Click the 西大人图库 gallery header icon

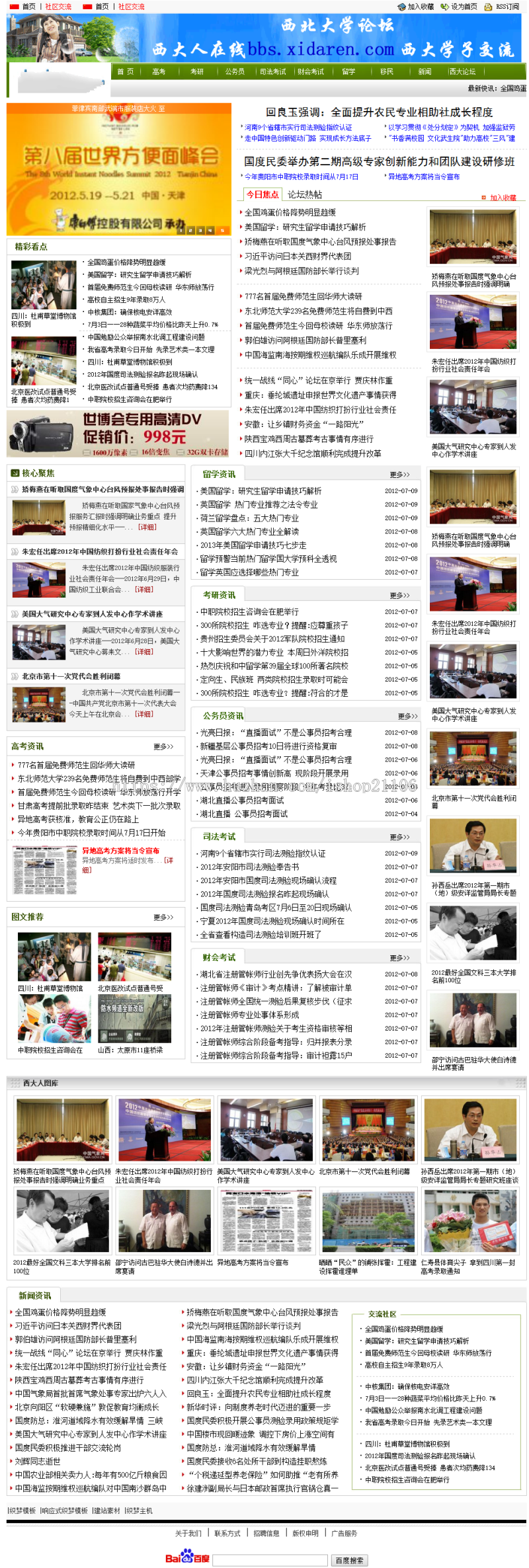click(x=15, y=1083)
